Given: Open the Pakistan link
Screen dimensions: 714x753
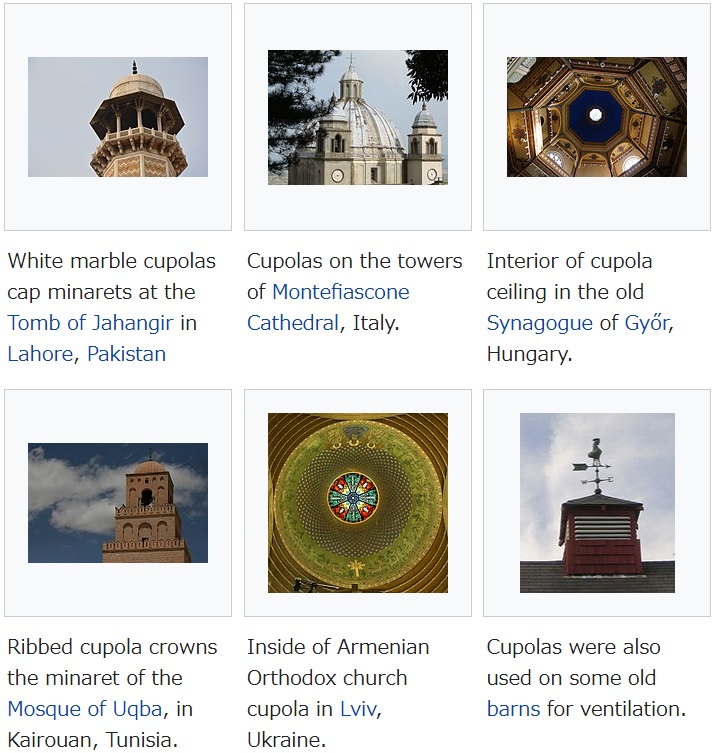Looking at the screenshot, I should 126,354.
